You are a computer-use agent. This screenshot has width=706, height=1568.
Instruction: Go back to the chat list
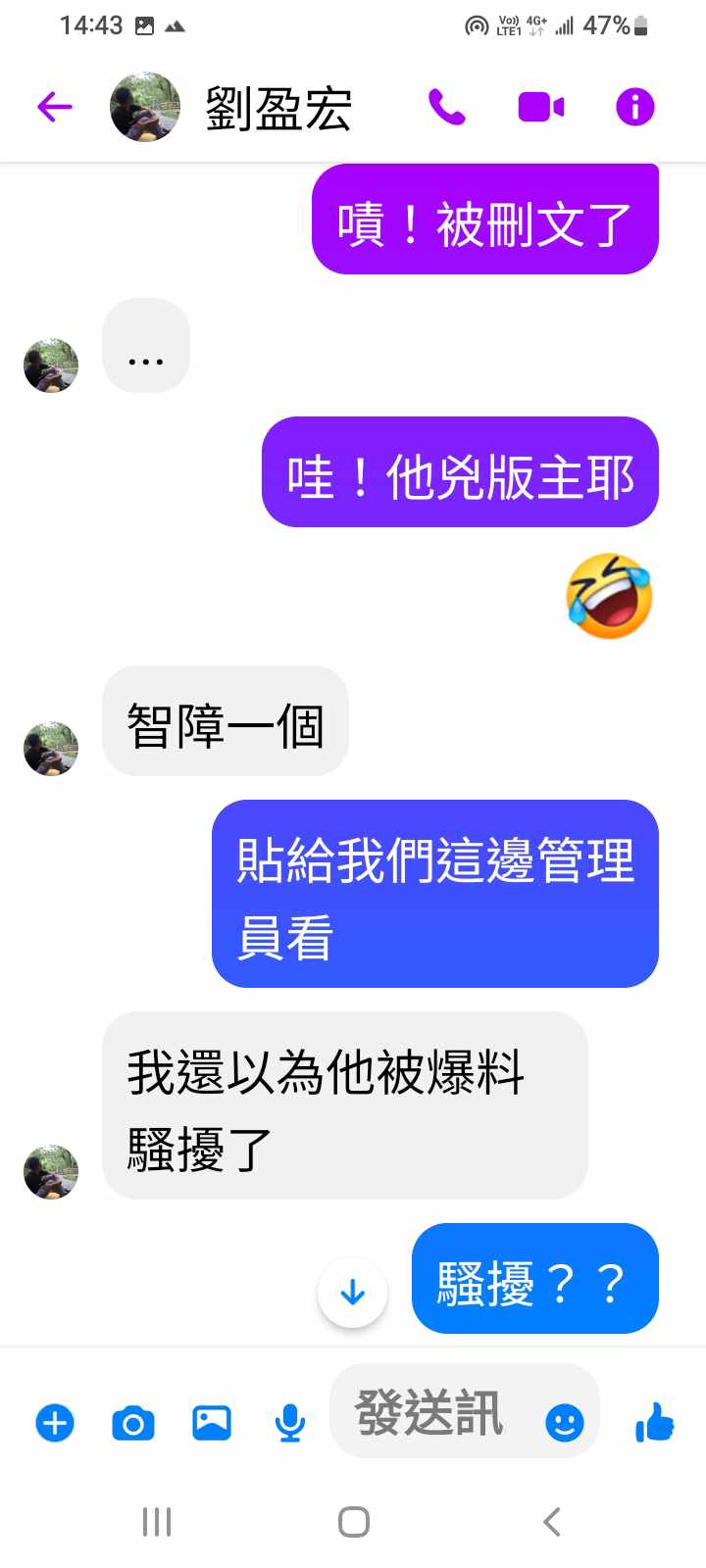tap(55, 107)
